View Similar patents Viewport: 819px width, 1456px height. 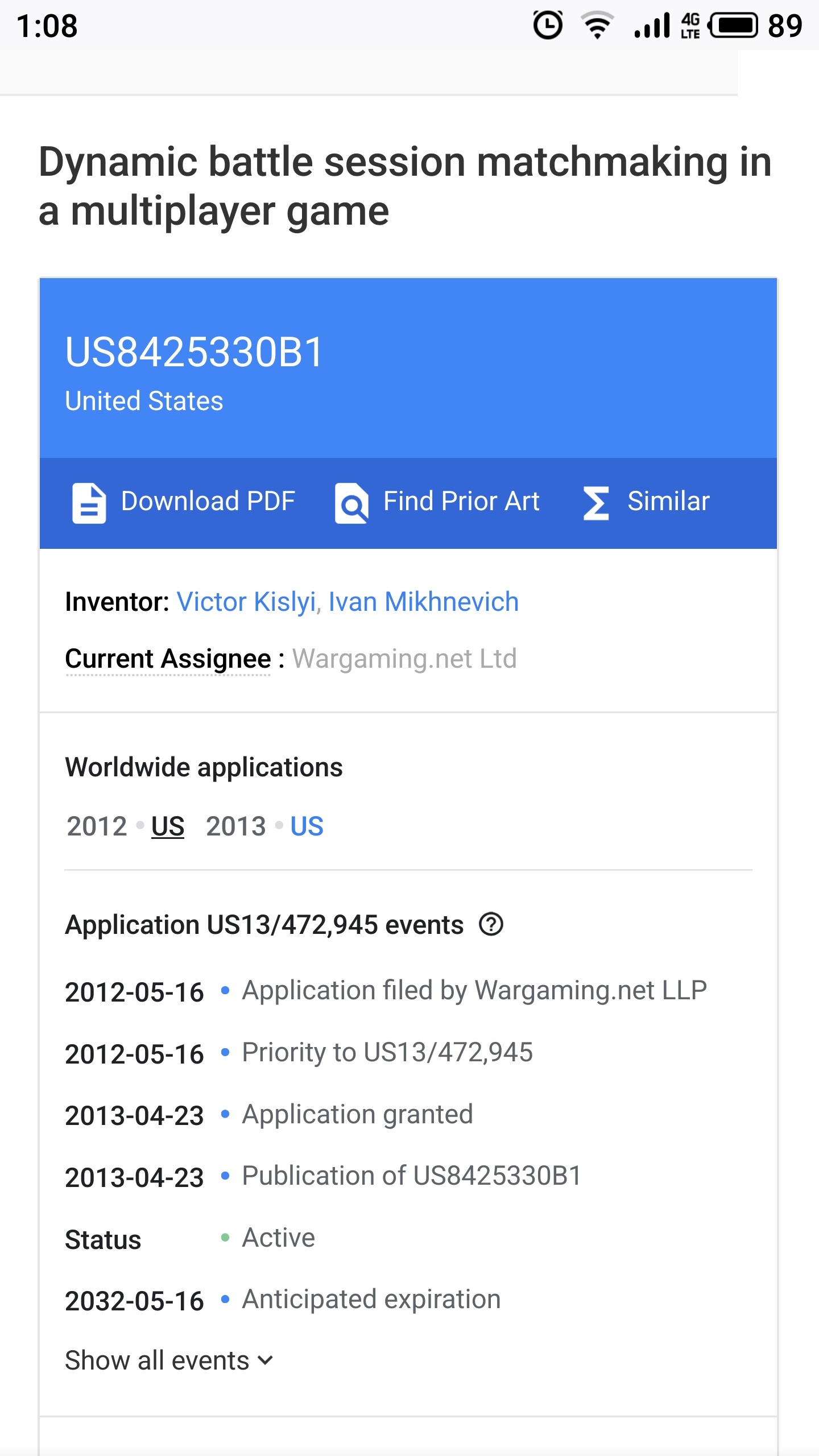[x=646, y=503]
